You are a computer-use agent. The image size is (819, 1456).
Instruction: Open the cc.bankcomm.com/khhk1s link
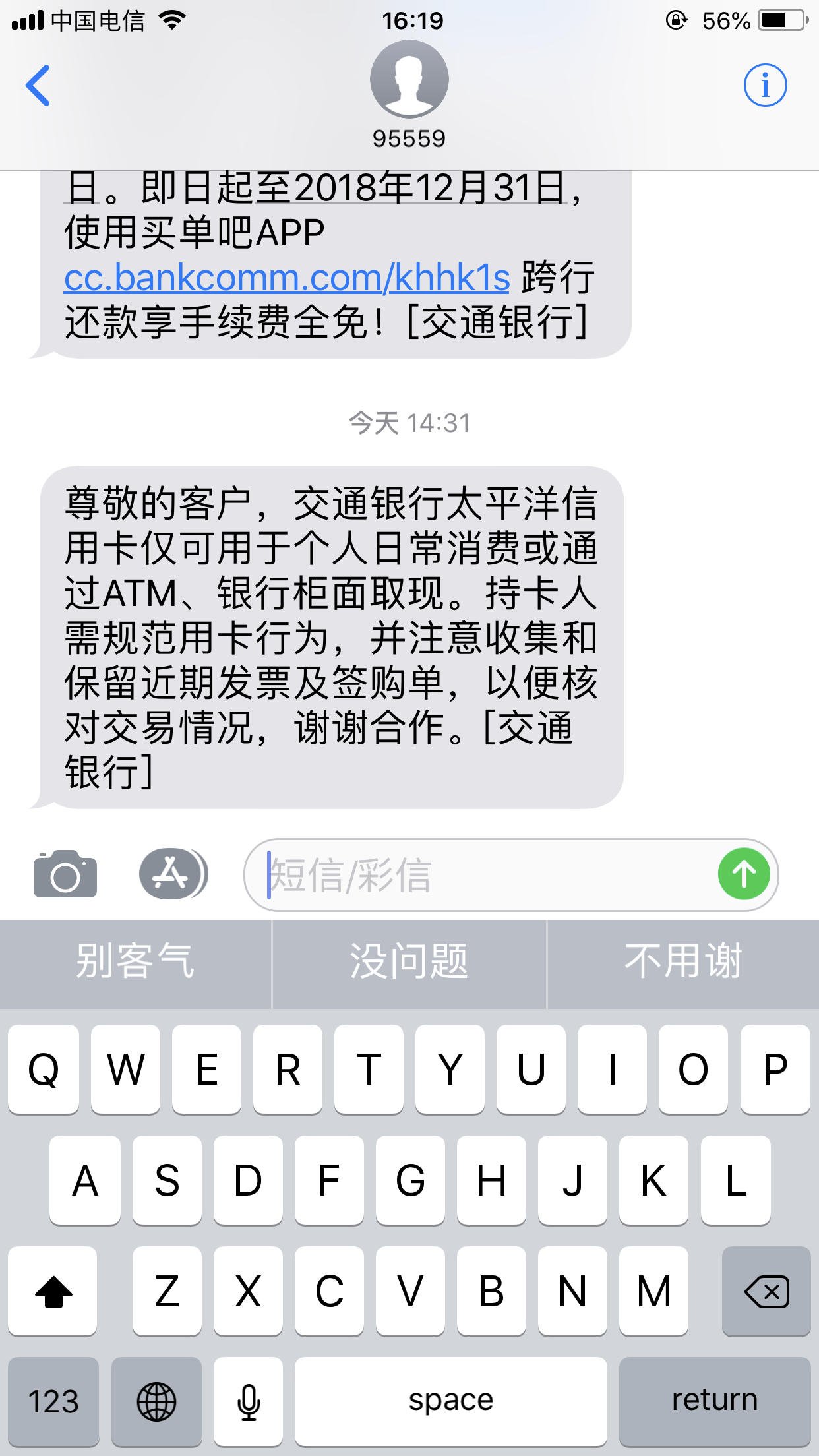click(x=287, y=277)
